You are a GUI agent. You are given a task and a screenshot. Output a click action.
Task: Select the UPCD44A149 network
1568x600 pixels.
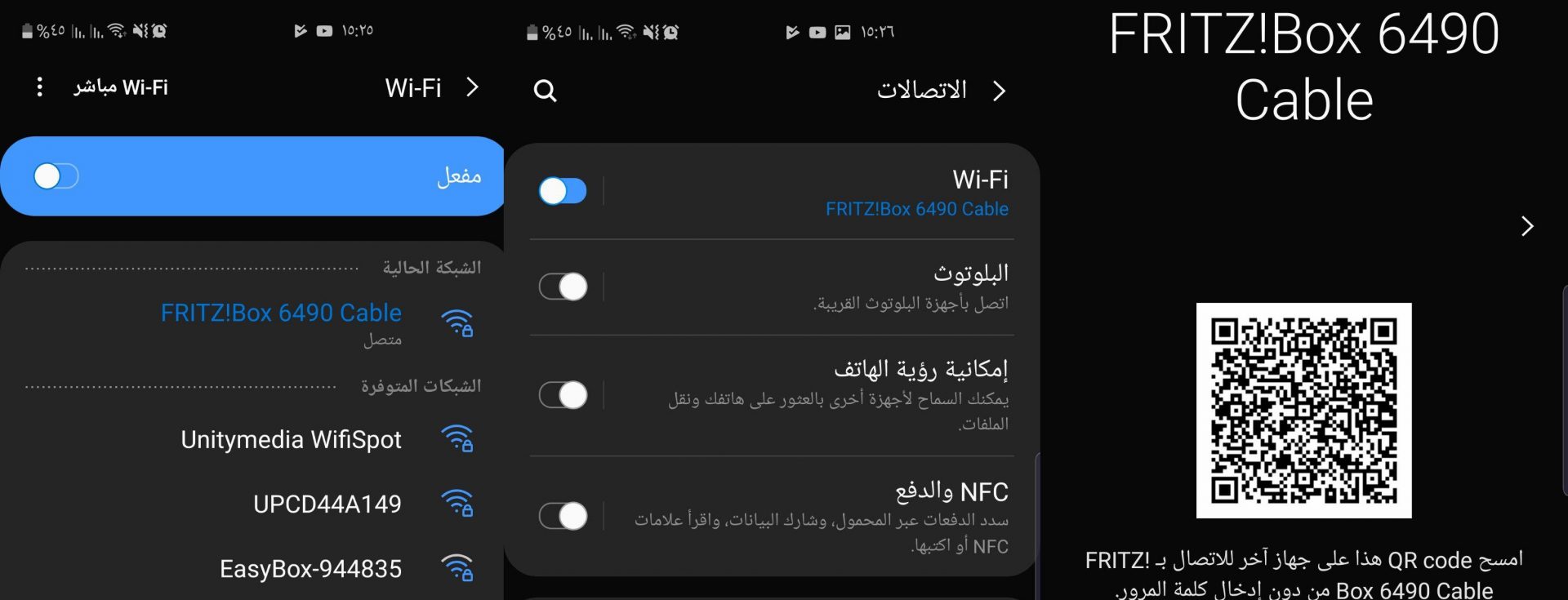[x=327, y=504]
